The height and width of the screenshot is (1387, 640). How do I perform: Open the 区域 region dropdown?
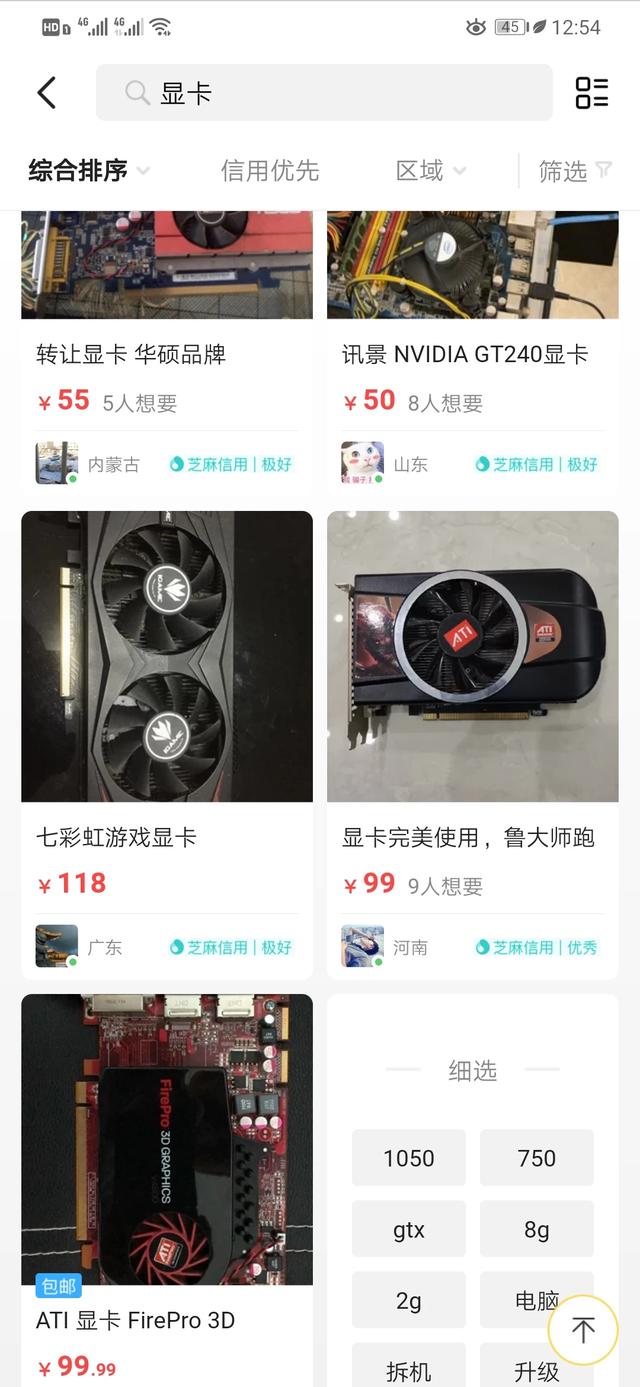click(x=431, y=171)
